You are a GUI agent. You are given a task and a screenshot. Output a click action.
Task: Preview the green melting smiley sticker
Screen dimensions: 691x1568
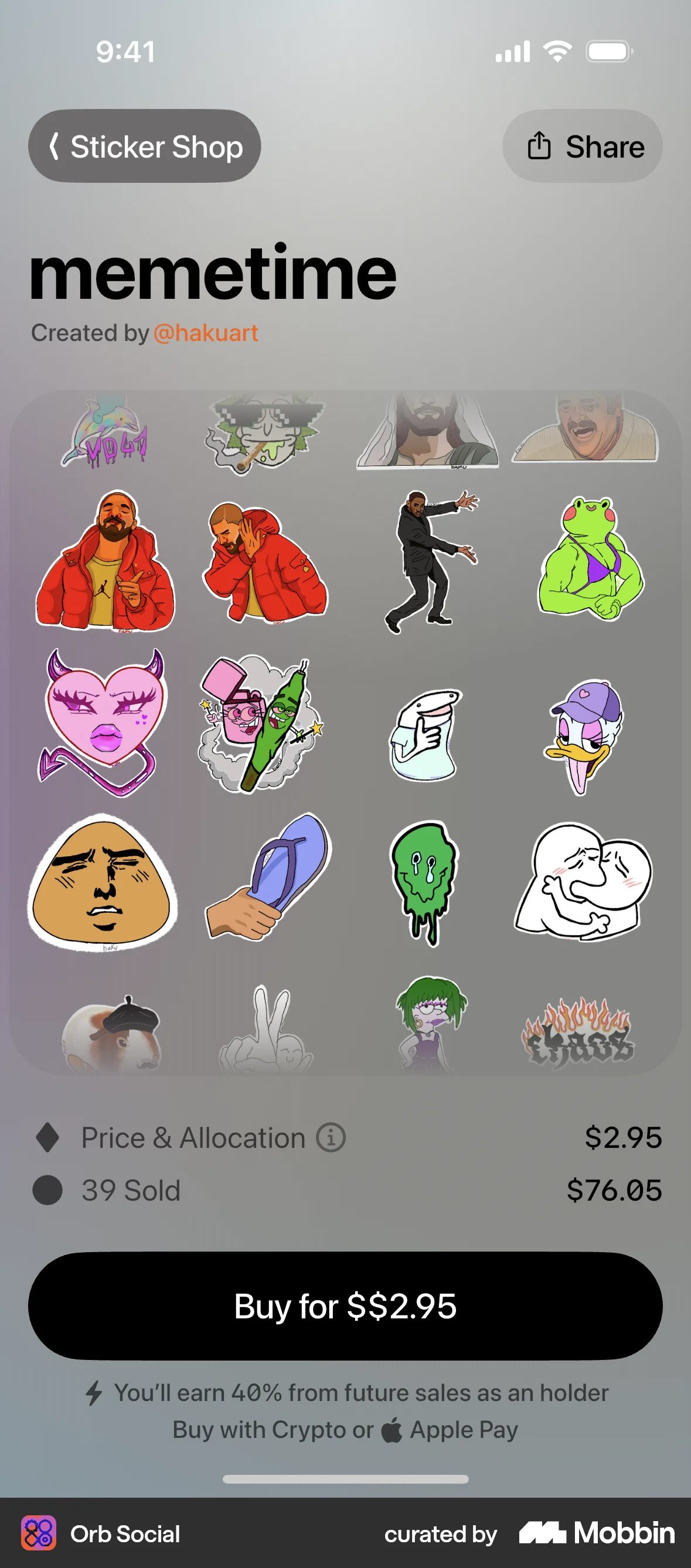425,880
